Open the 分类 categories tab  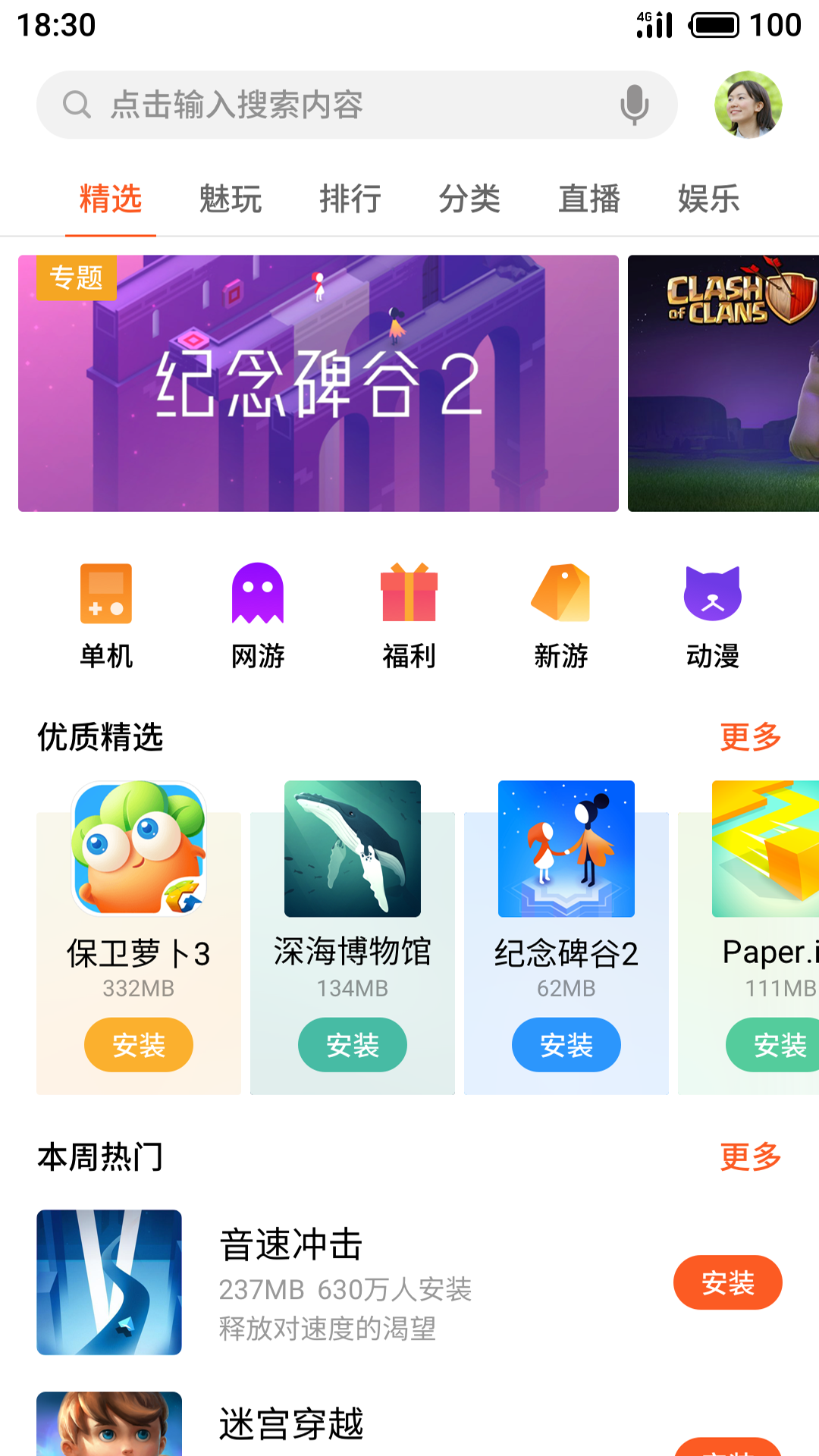pos(471,199)
